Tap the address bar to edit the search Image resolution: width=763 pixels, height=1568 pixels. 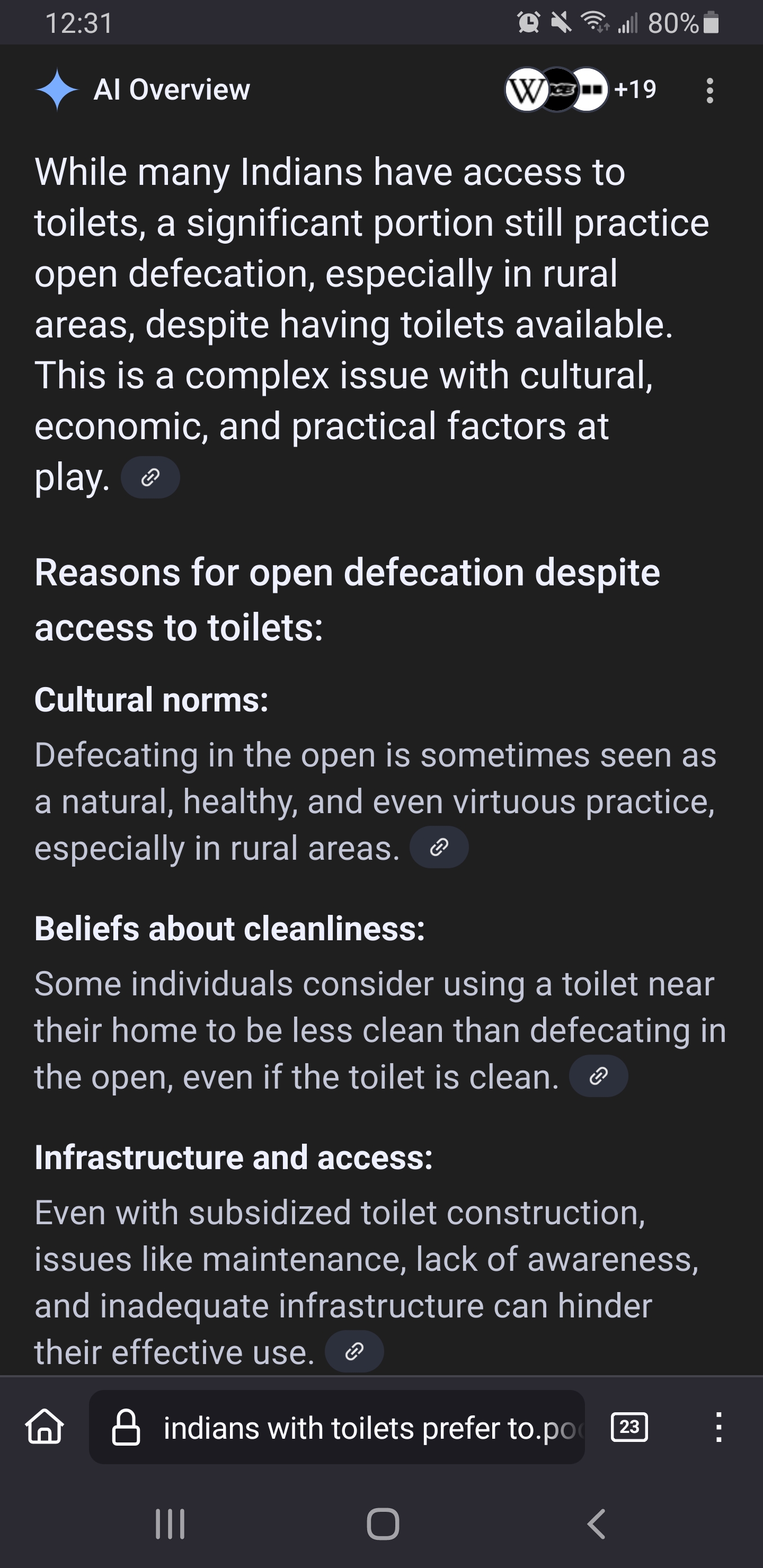click(x=337, y=1427)
